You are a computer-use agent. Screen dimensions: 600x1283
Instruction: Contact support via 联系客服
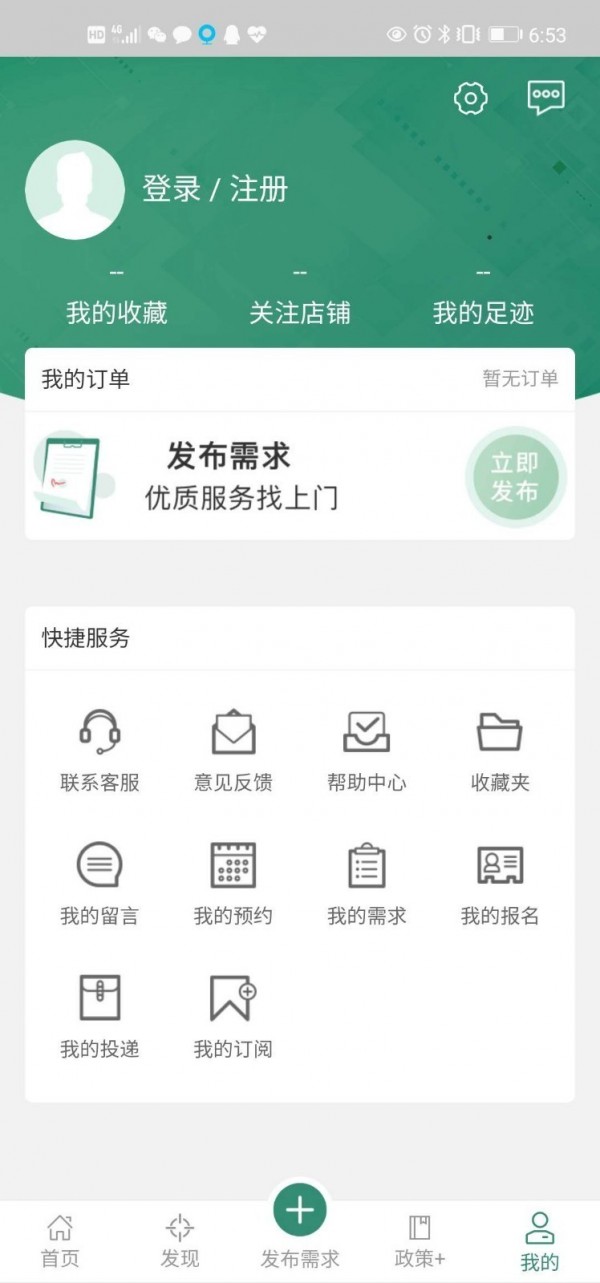[100, 750]
